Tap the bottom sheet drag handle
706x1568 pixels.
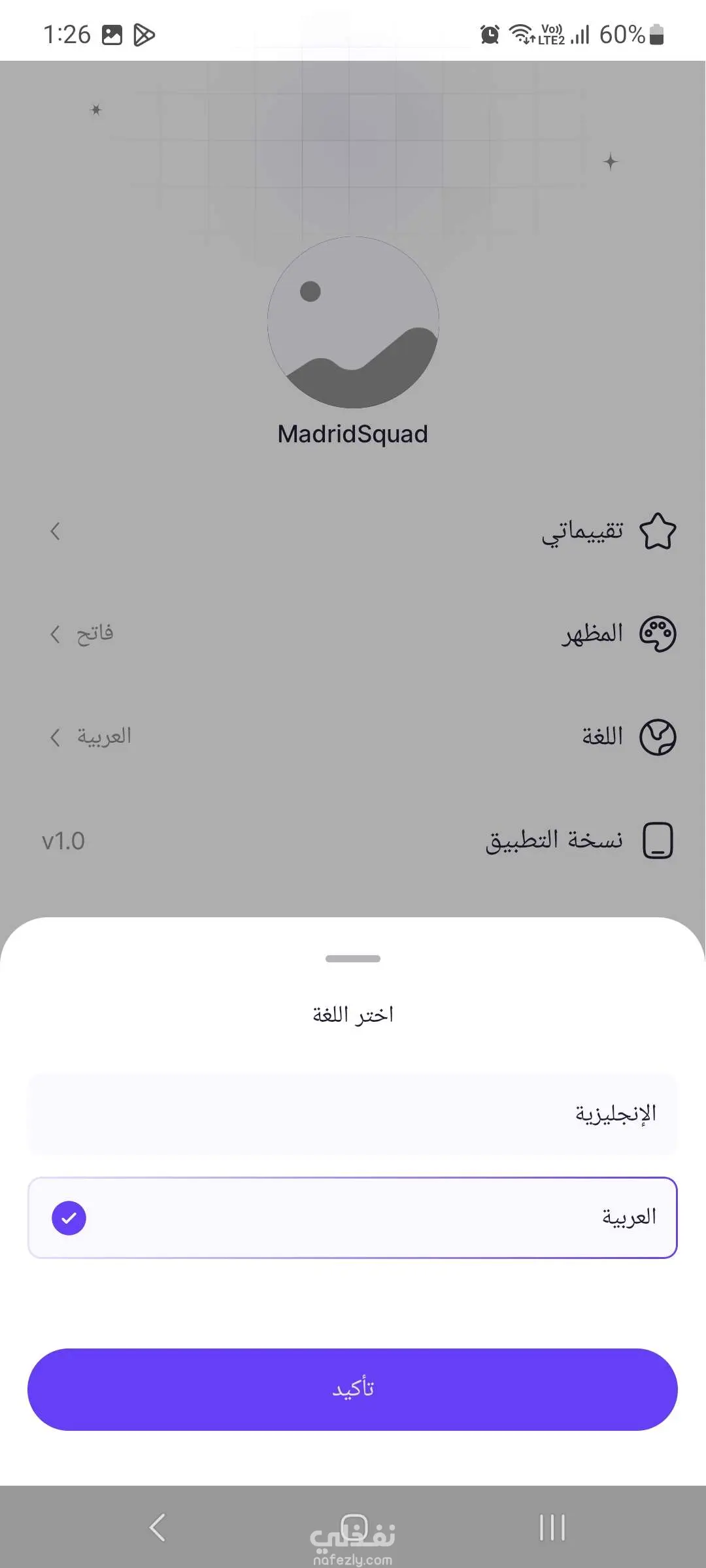353,958
